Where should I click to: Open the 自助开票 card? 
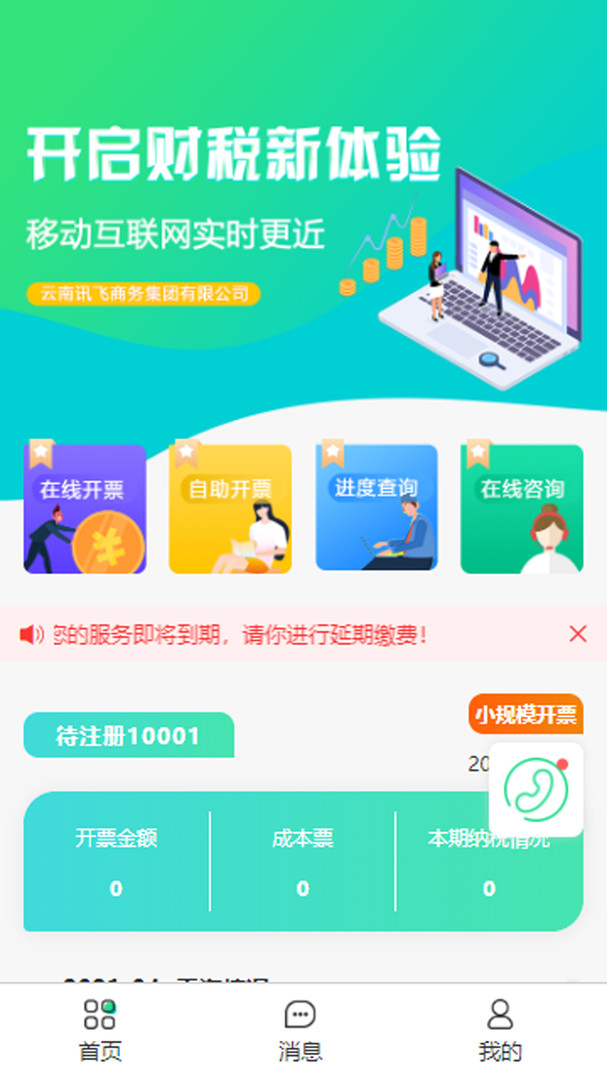click(230, 509)
